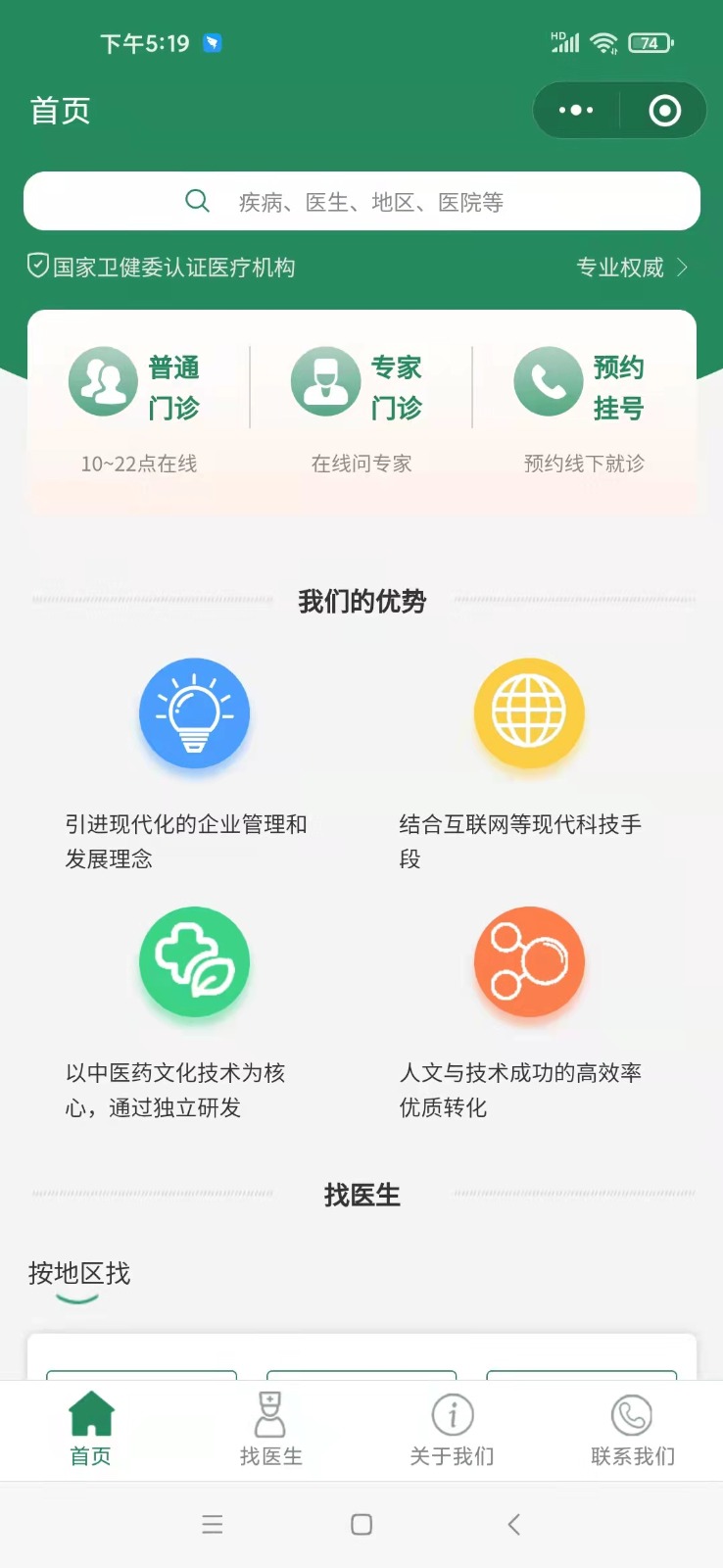Open the 关于我们 bottom tab
The width and height of the screenshot is (723, 1568).
pos(452,1430)
